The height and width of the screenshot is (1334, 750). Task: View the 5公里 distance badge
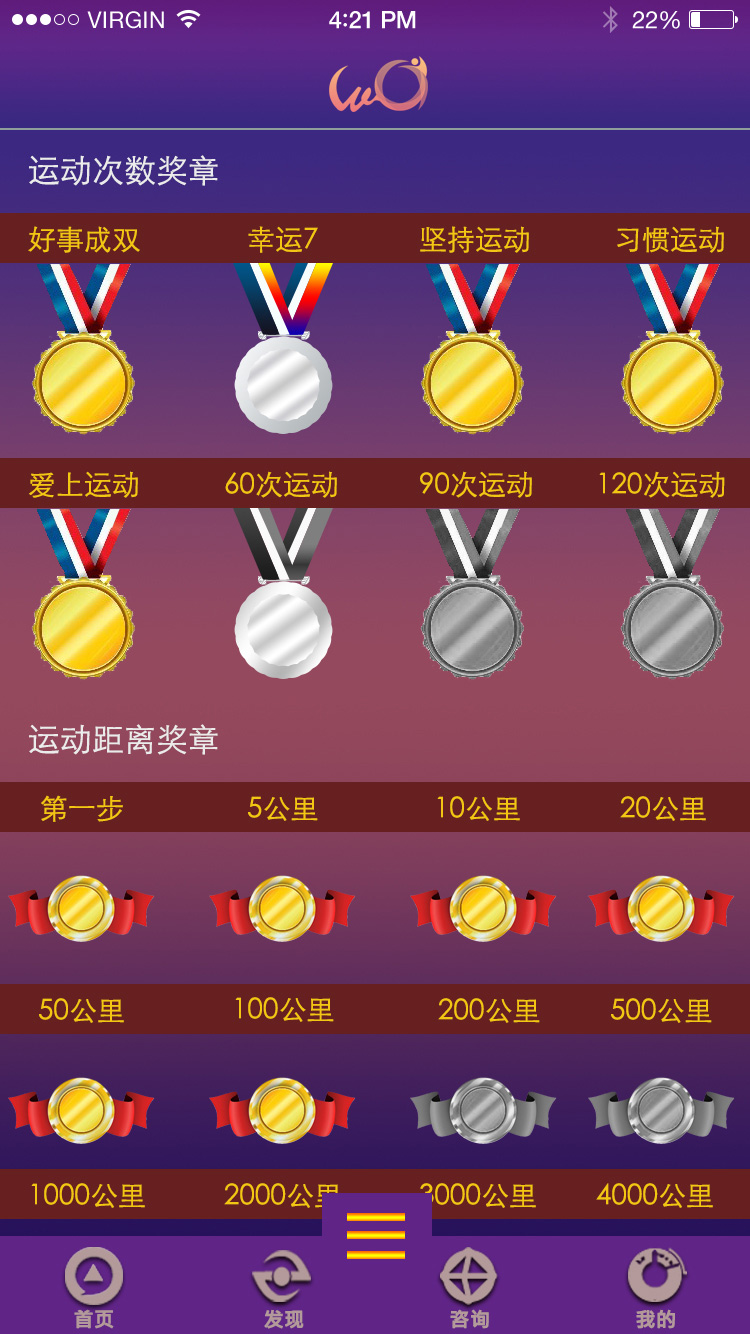(282, 908)
